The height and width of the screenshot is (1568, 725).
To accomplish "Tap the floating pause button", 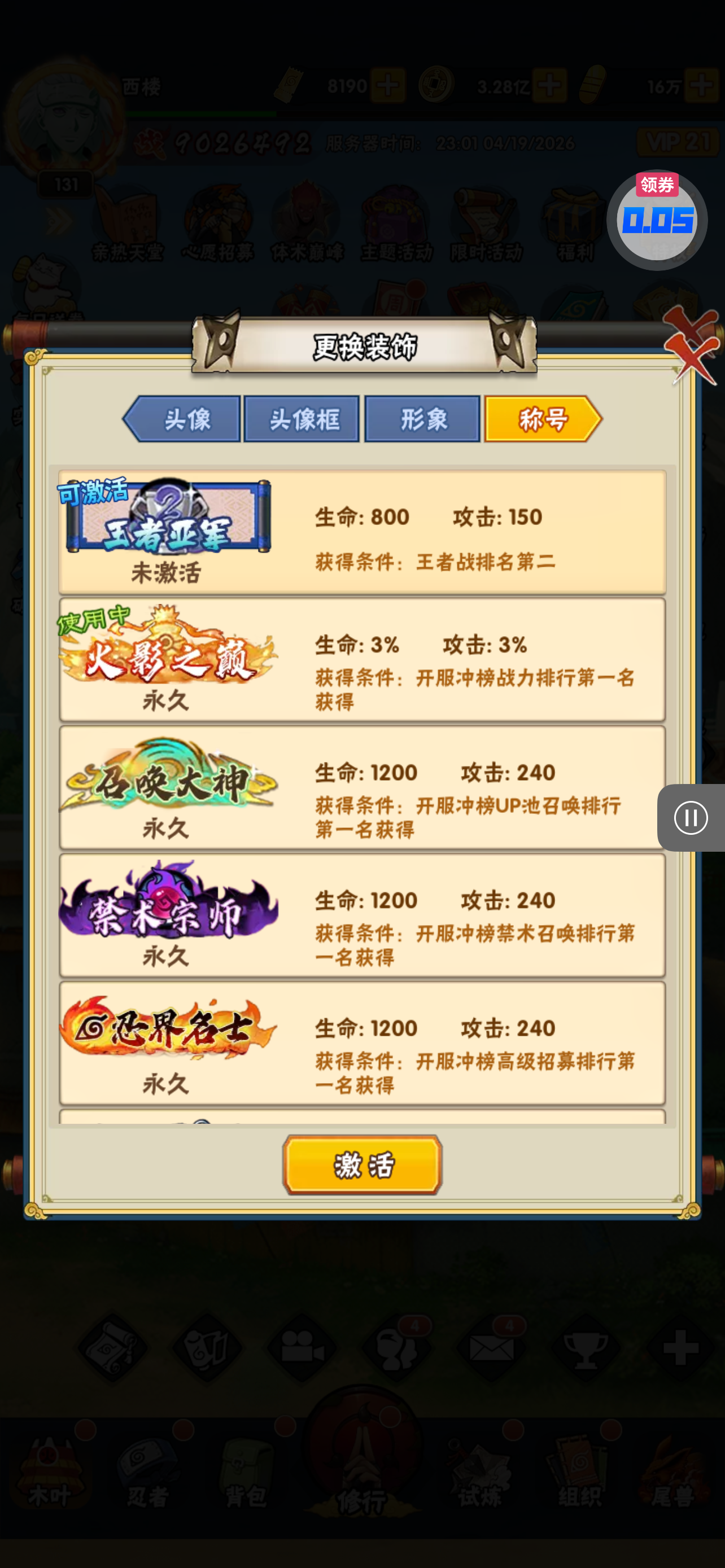I will click(x=691, y=817).
